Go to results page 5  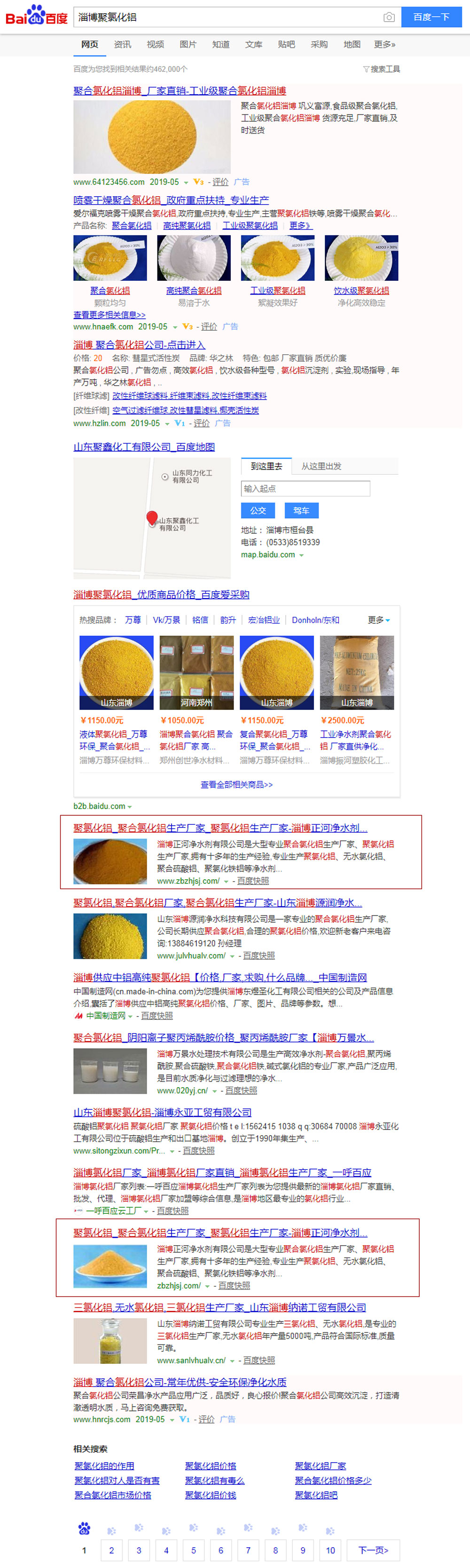tap(193, 1550)
